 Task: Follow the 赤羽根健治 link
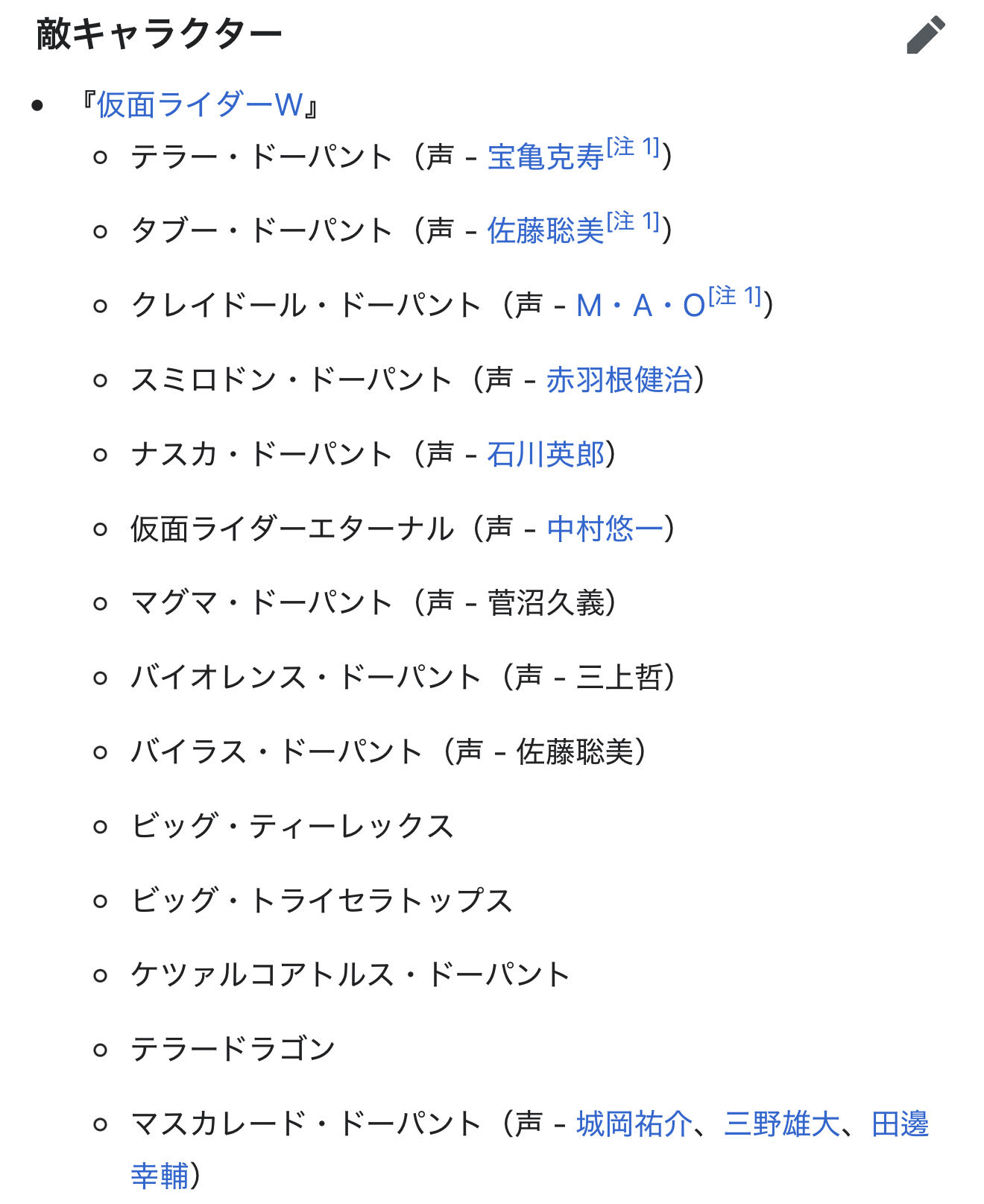click(x=619, y=380)
